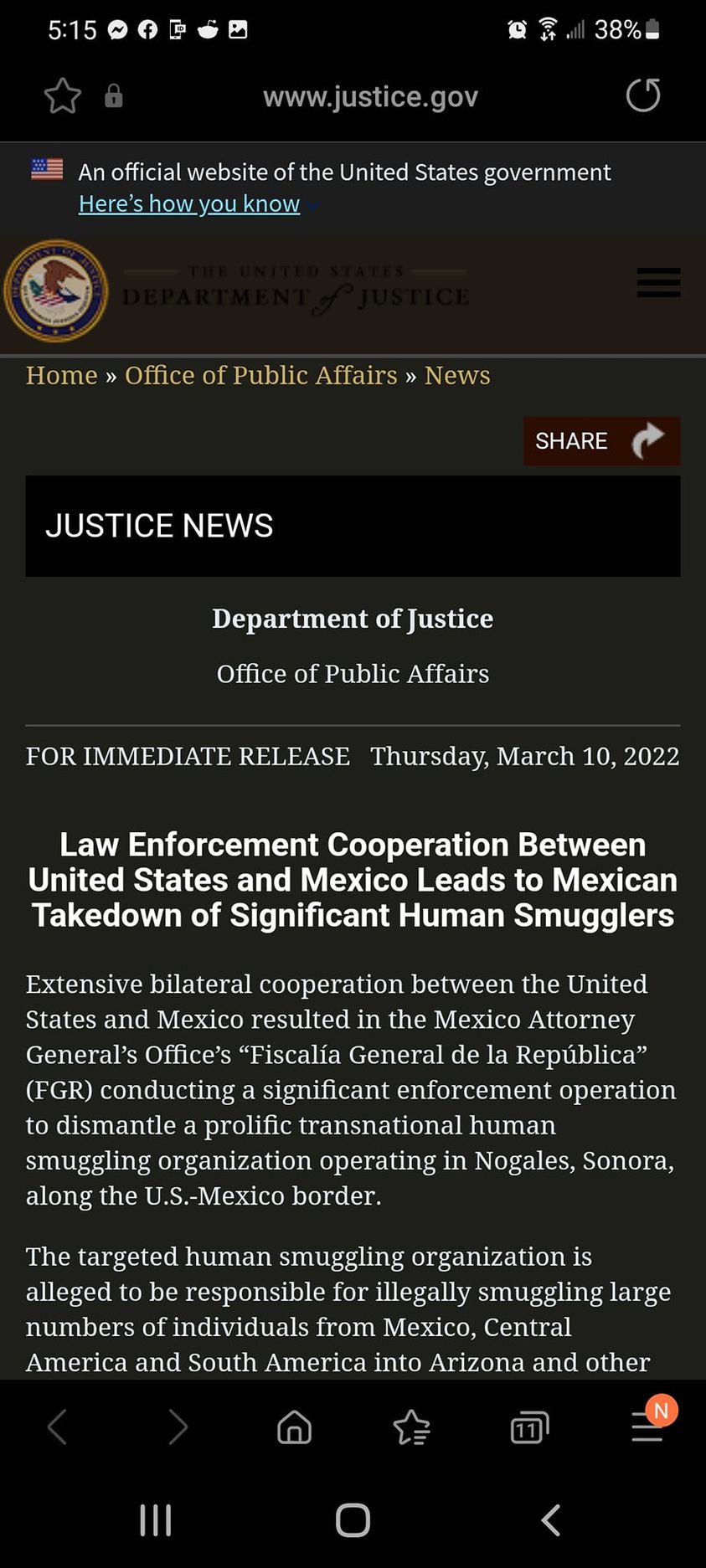Share this press release
The image size is (706, 1568).
[600, 441]
